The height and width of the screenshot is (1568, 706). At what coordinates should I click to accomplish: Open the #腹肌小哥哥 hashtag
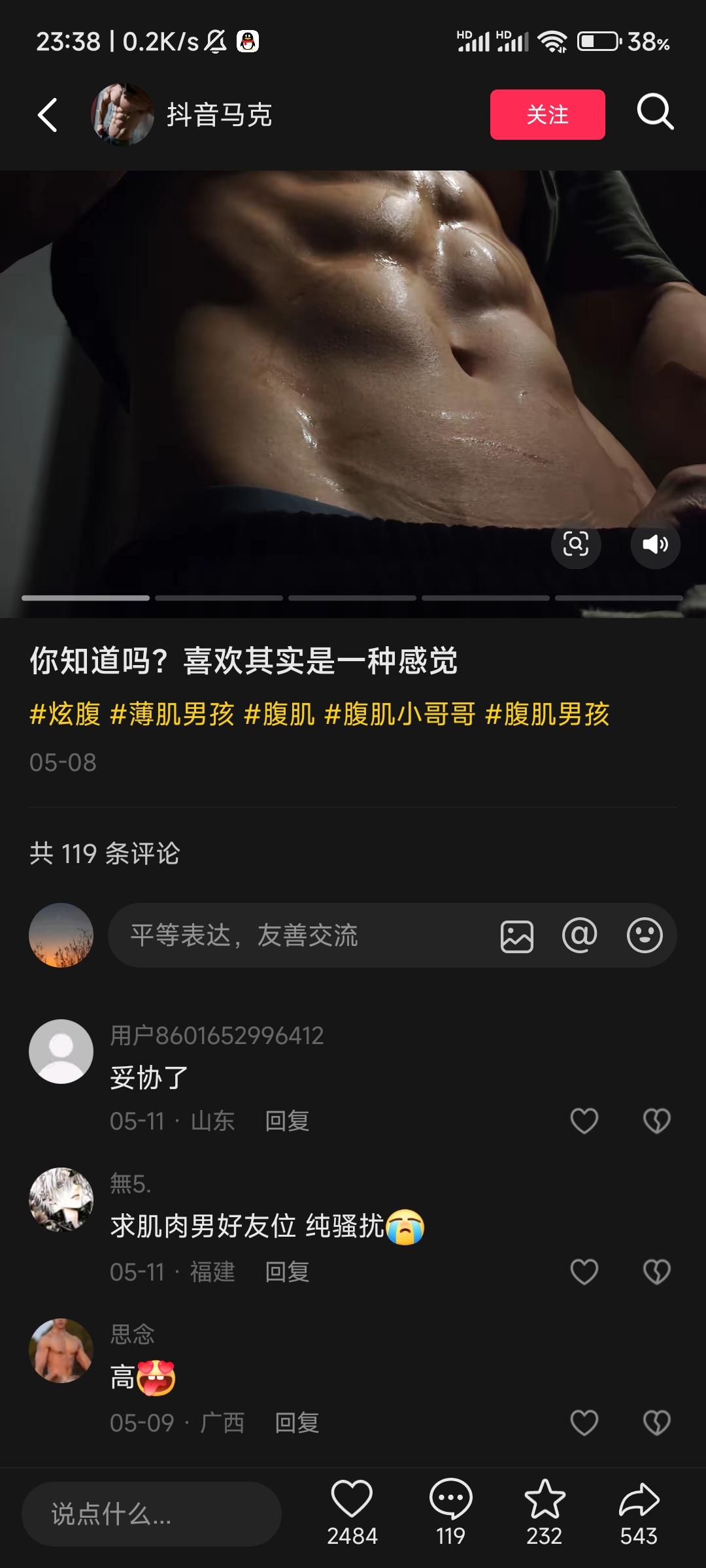click(400, 714)
